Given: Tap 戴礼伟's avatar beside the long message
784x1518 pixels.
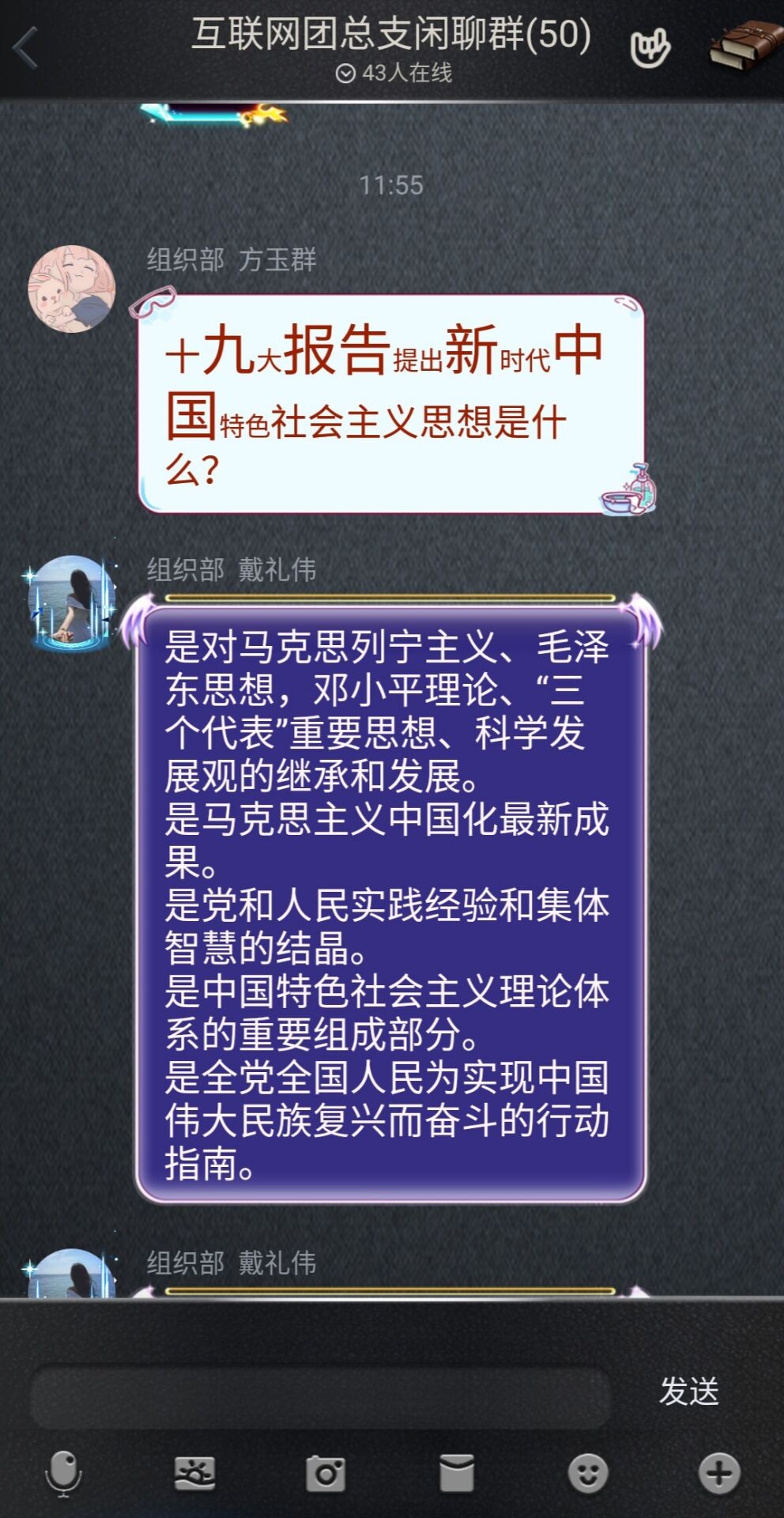Looking at the screenshot, I should 72,601.
